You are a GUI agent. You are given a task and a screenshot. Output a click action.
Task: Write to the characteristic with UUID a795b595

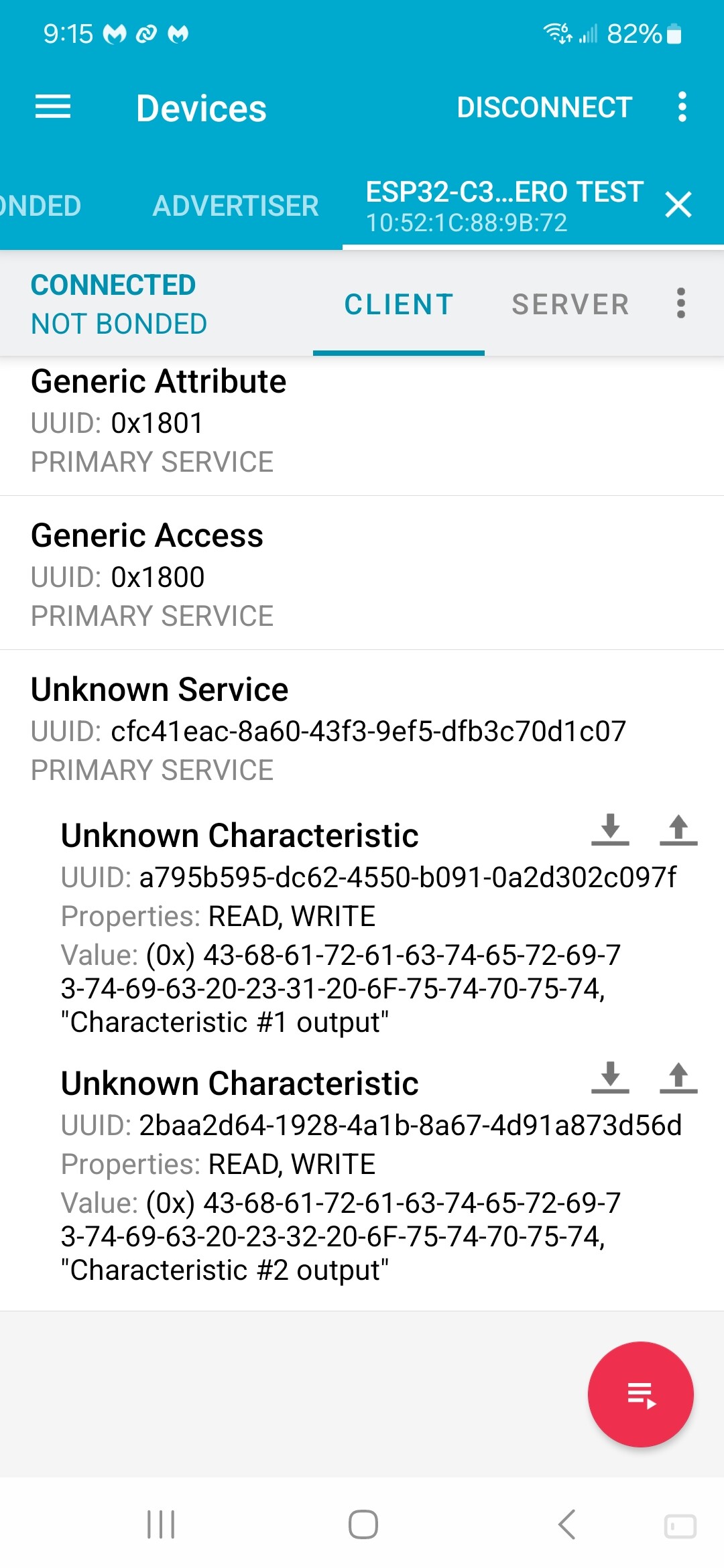[678, 830]
